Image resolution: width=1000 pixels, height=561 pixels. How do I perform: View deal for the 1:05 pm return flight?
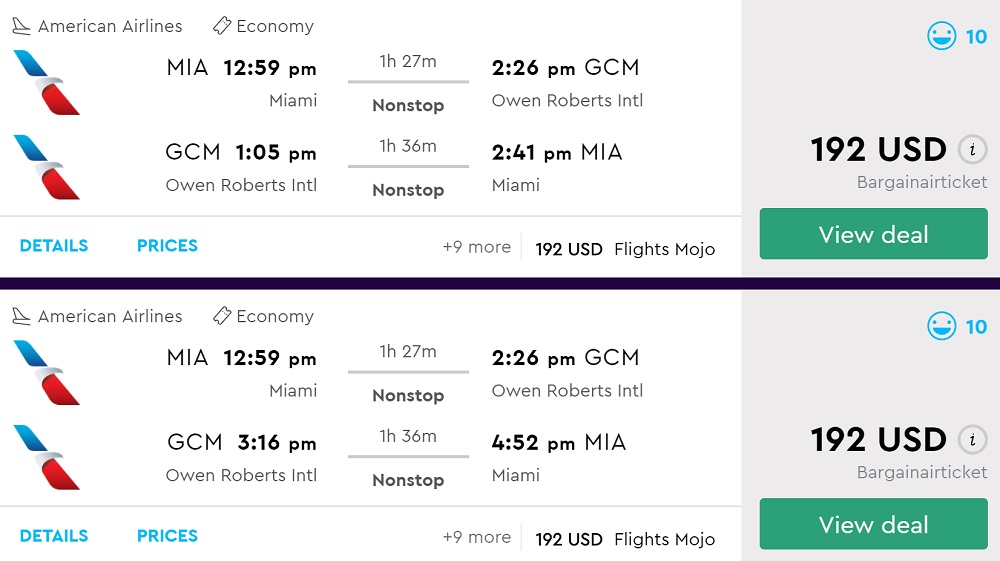click(873, 235)
